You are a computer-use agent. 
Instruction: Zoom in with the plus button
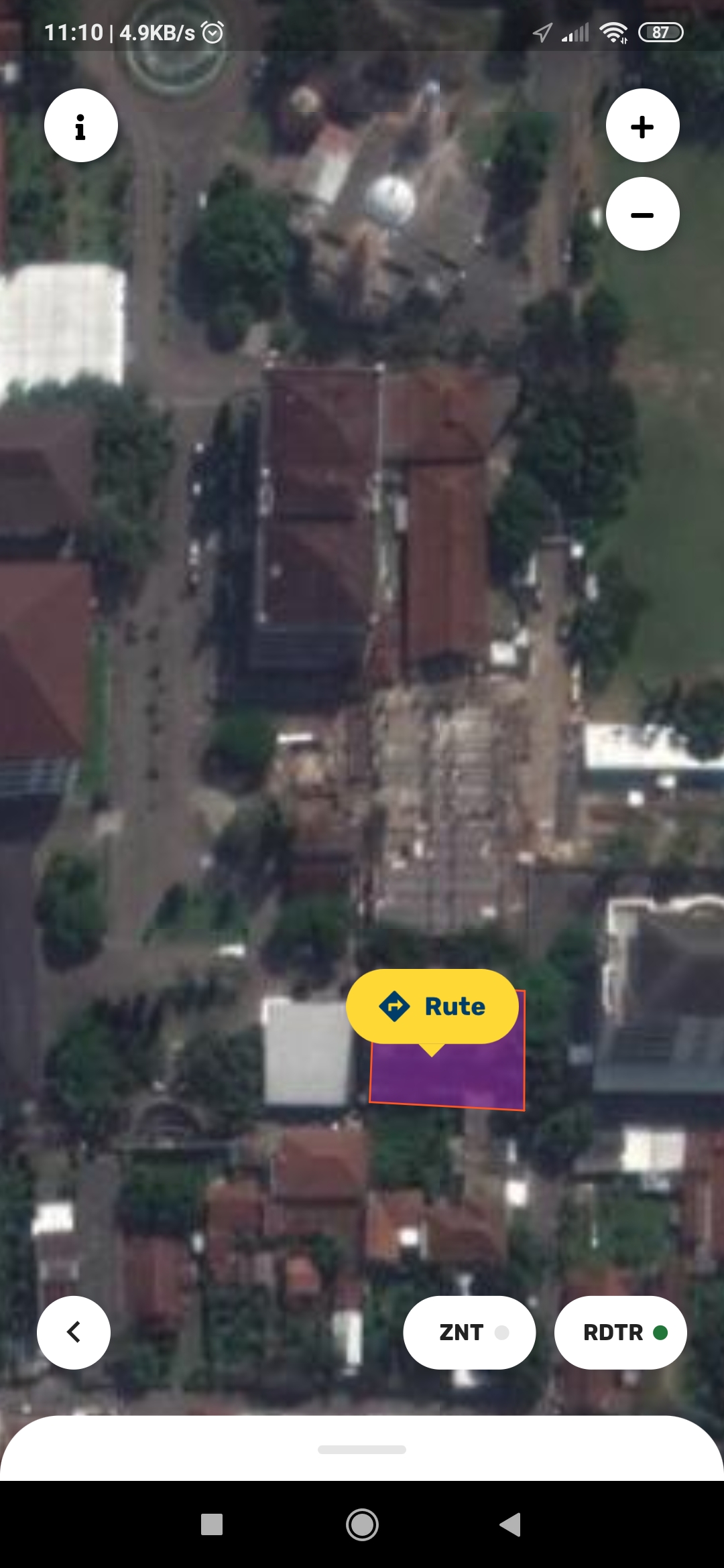click(642, 126)
